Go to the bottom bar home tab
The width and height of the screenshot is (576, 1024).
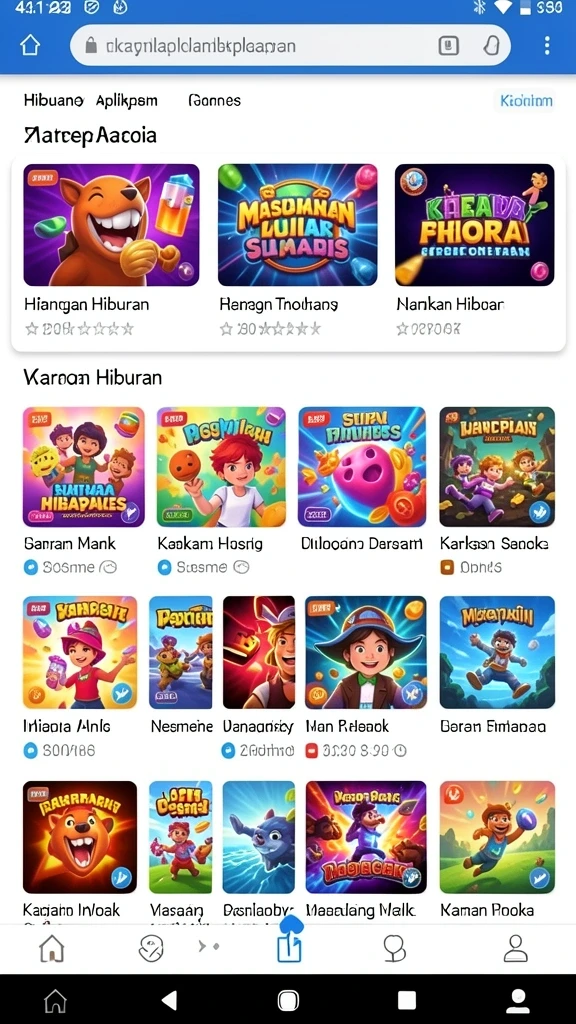52,948
